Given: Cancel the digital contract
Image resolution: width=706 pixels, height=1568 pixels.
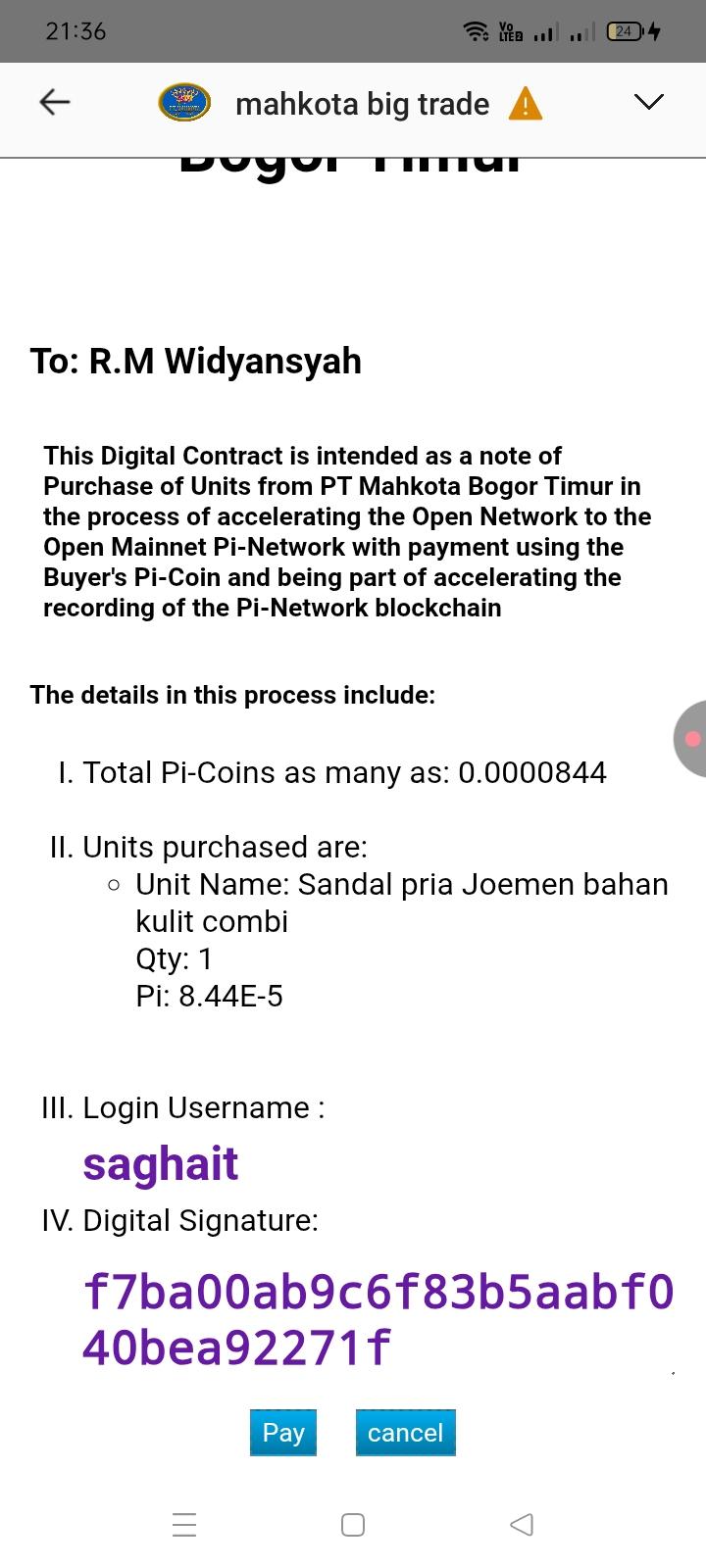Looking at the screenshot, I should coord(405,1433).
